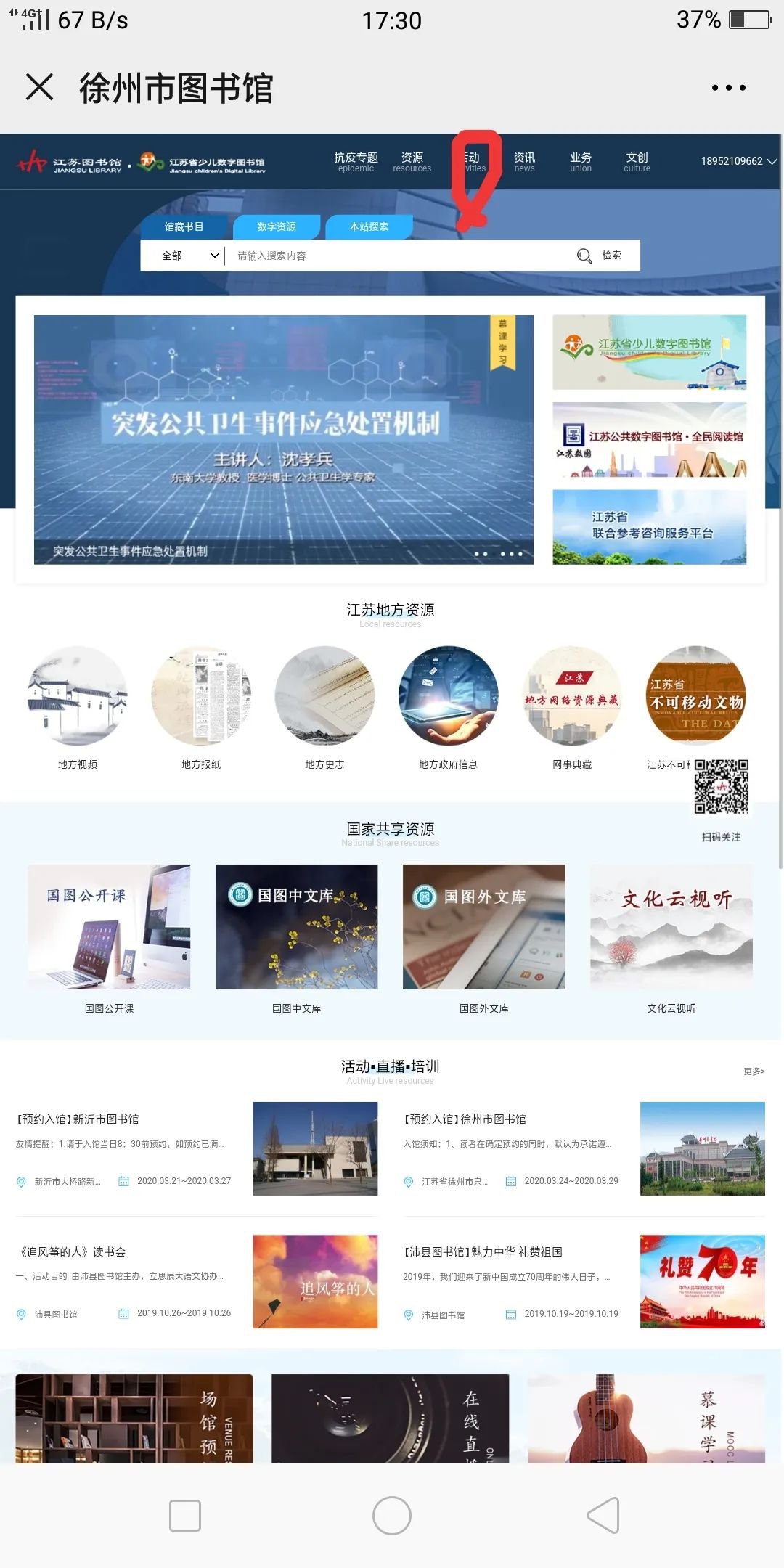Go to 资讯 news section
The height and width of the screenshot is (1568, 784).
click(x=524, y=161)
